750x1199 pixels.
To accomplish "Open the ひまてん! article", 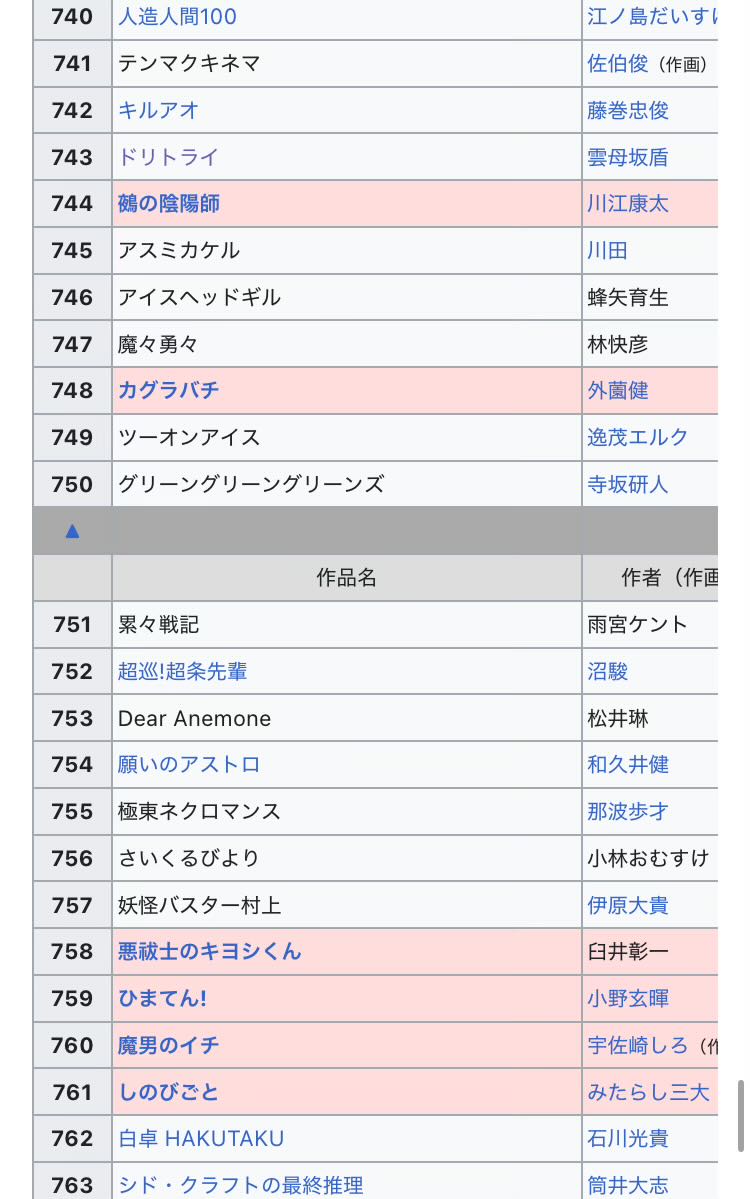I will (x=162, y=998).
